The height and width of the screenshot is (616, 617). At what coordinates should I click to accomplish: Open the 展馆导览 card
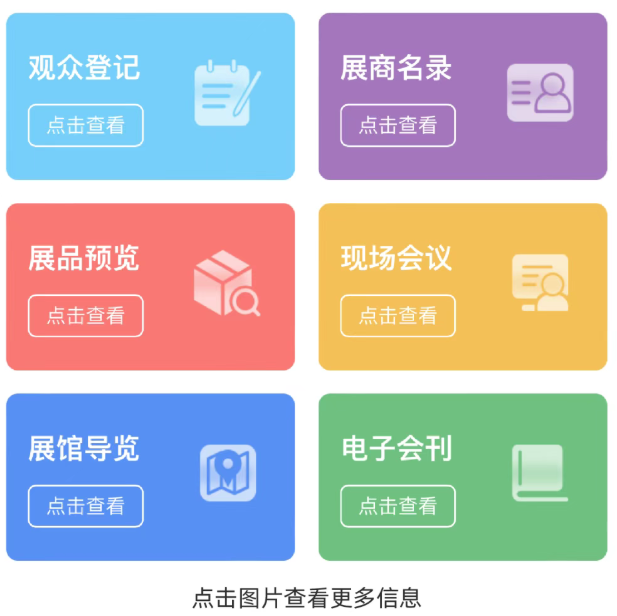(x=150, y=476)
